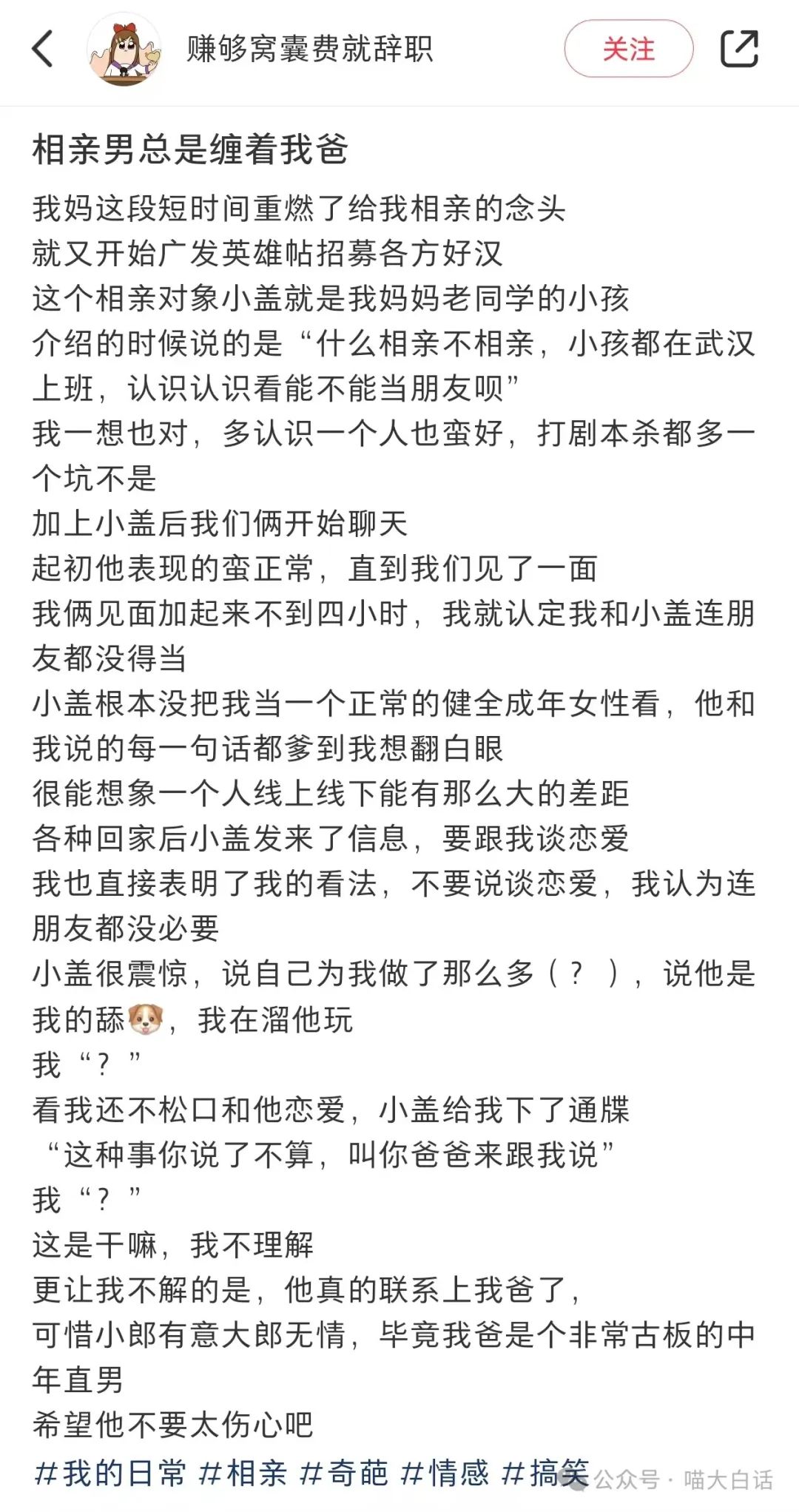The width and height of the screenshot is (799, 1512).
Task: Go back using the top-left arrow
Action: coord(43,49)
